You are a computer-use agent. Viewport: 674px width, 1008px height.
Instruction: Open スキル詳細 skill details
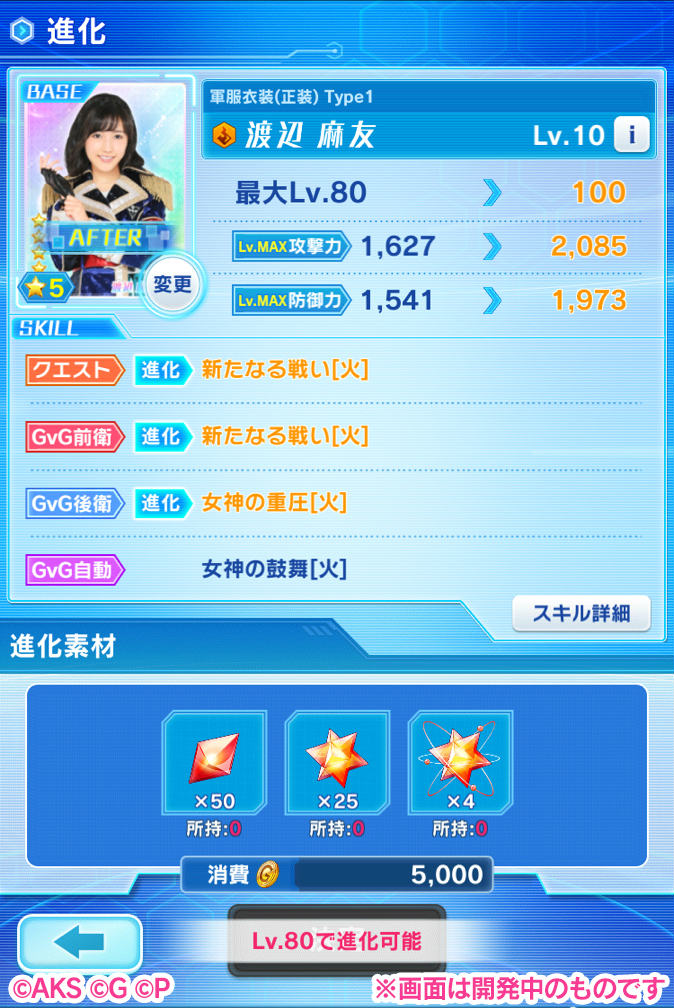coord(581,613)
